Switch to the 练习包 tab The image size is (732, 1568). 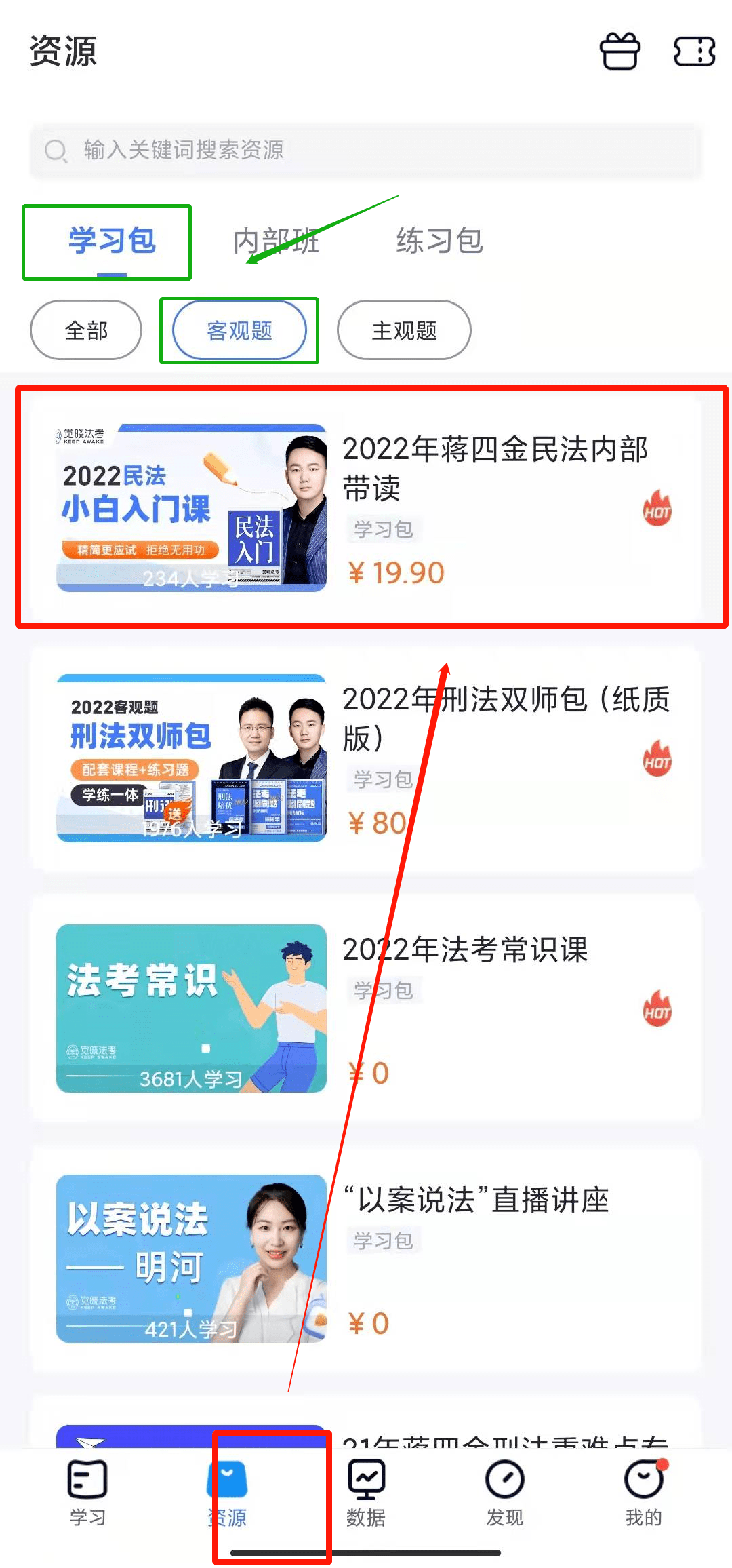click(x=439, y=241)
